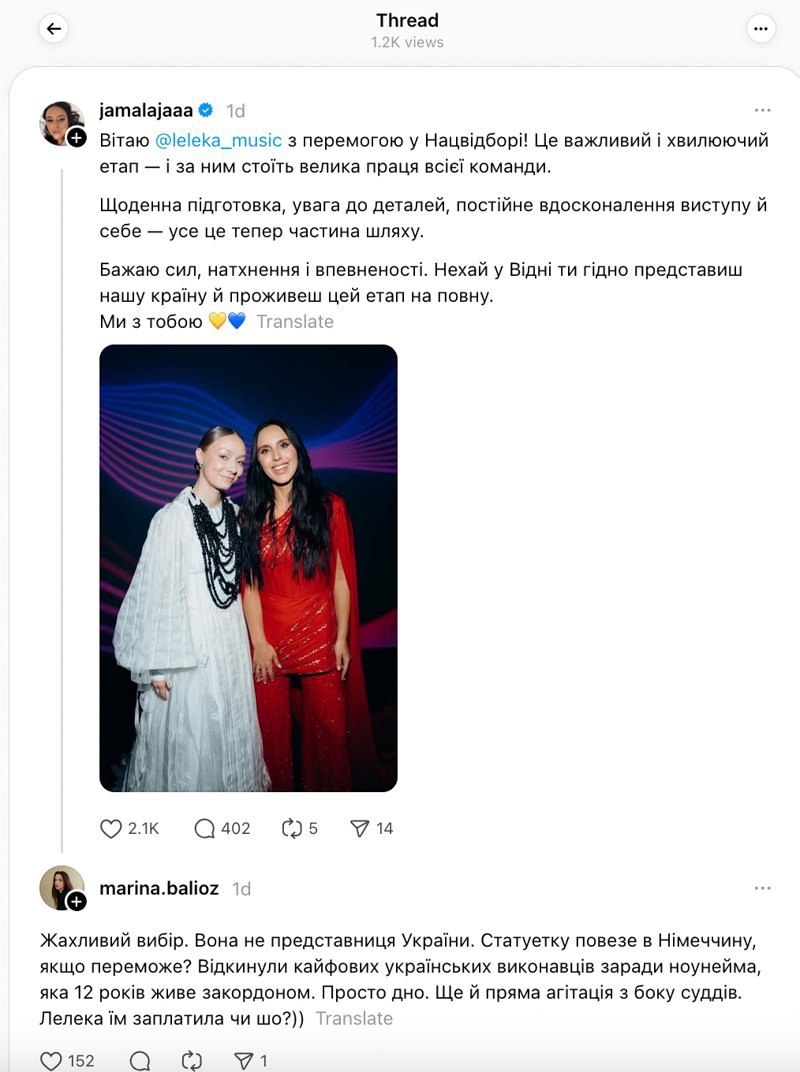Share jamalajaaa's post
Screen dimensions: 800x1072
tap(361, 828)
